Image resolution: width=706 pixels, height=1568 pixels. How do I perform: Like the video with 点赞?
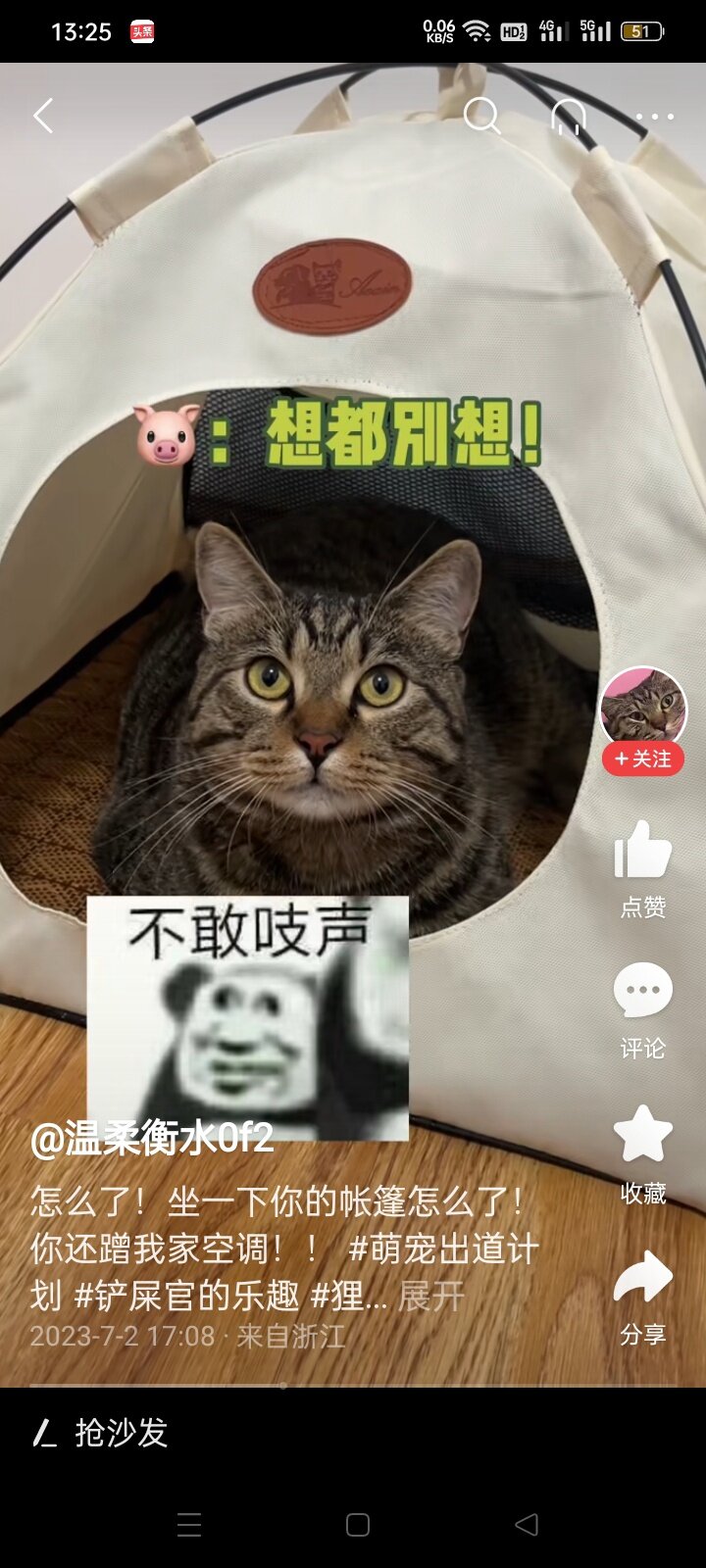[x=643, y=868]
